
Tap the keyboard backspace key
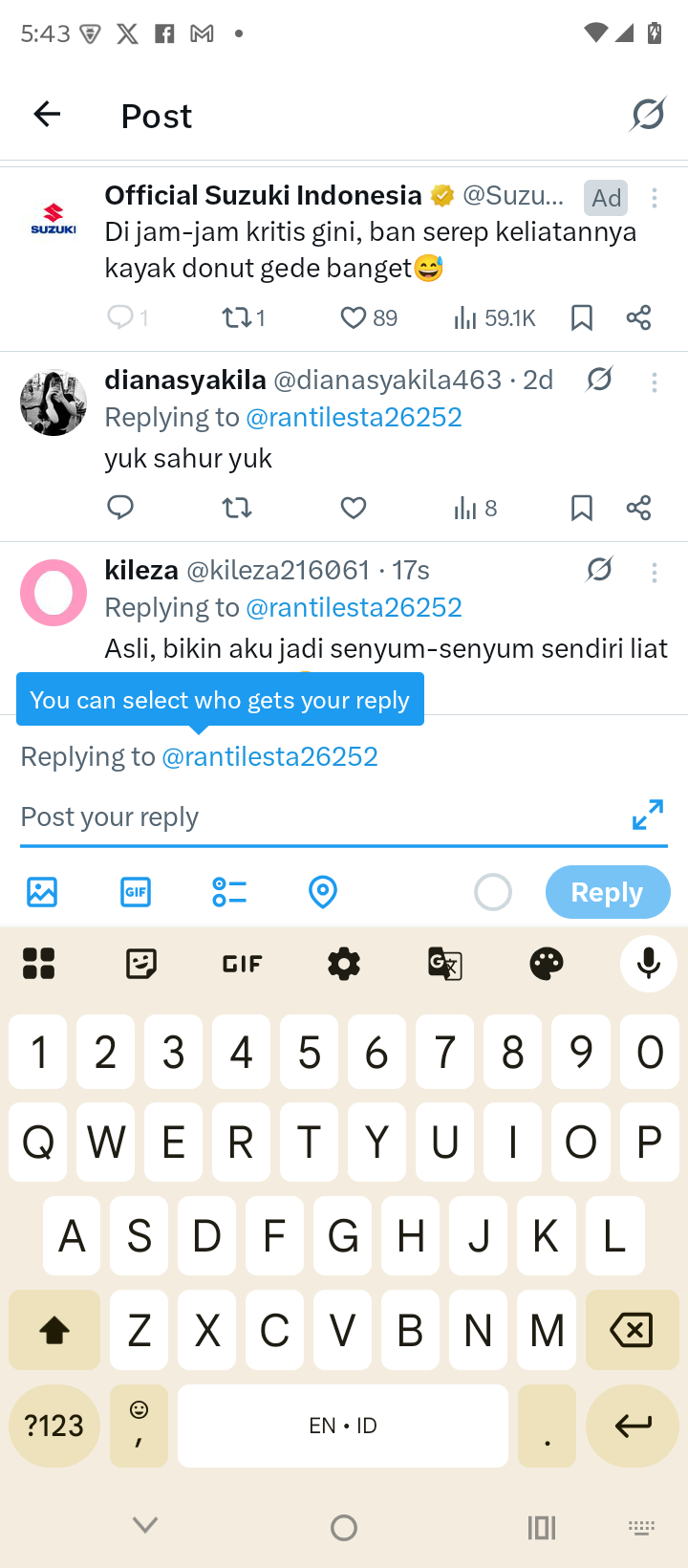pos(631,1330)
